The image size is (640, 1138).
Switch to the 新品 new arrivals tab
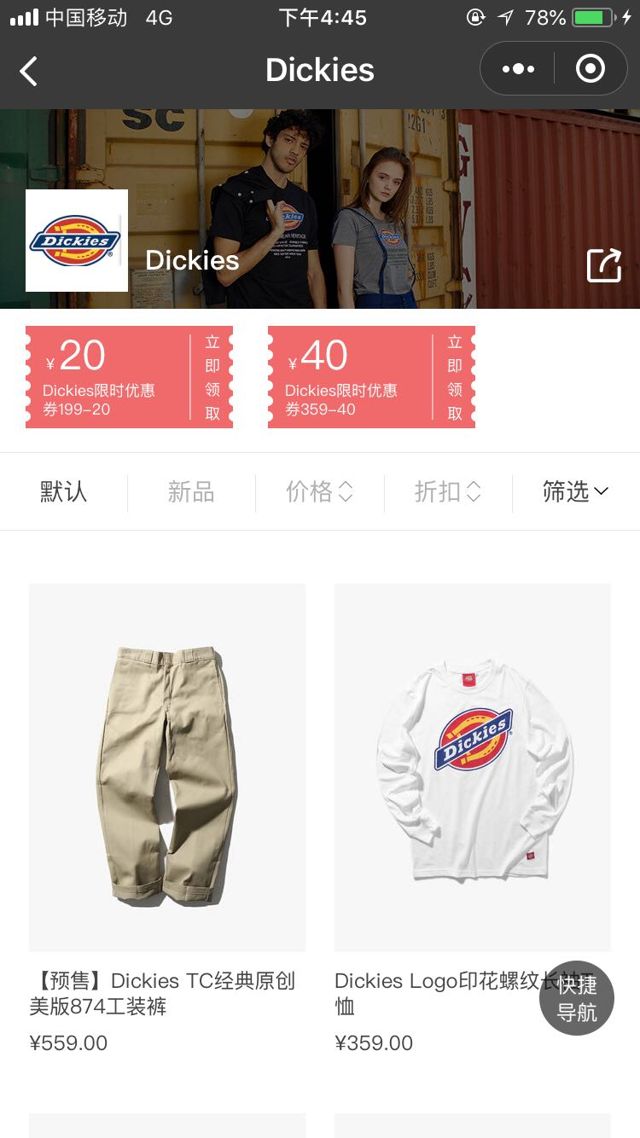pos(191,492)
